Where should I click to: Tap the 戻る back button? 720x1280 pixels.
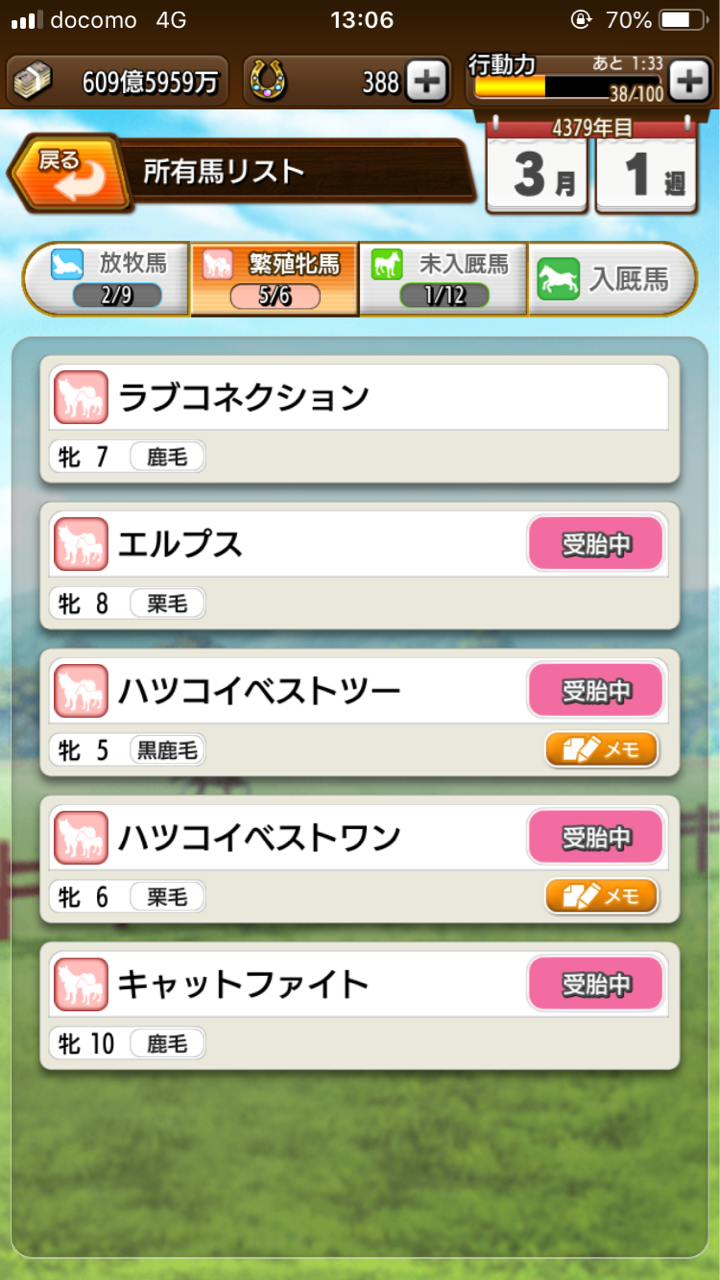70,172
